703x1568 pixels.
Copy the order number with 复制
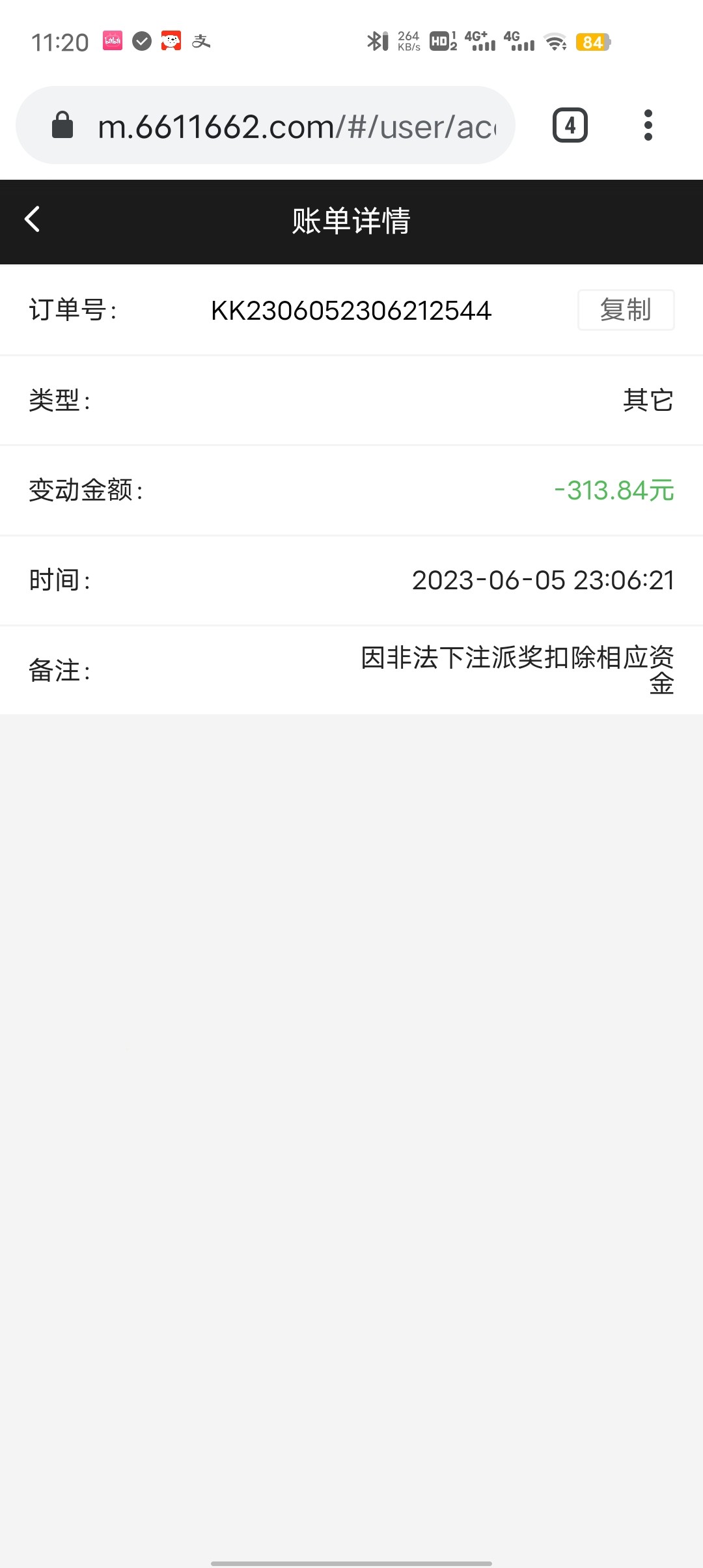pos(626,310)
